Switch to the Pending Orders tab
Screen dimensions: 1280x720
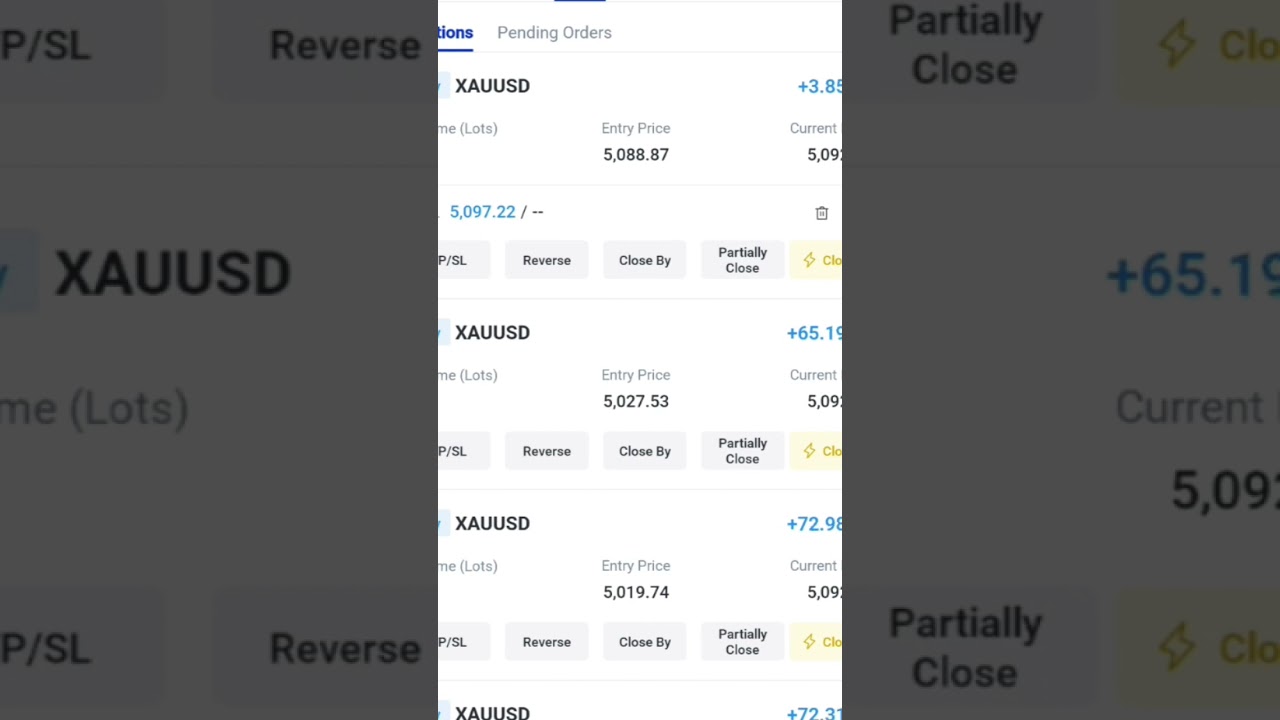pyautogui.click(x=554, y=33)
